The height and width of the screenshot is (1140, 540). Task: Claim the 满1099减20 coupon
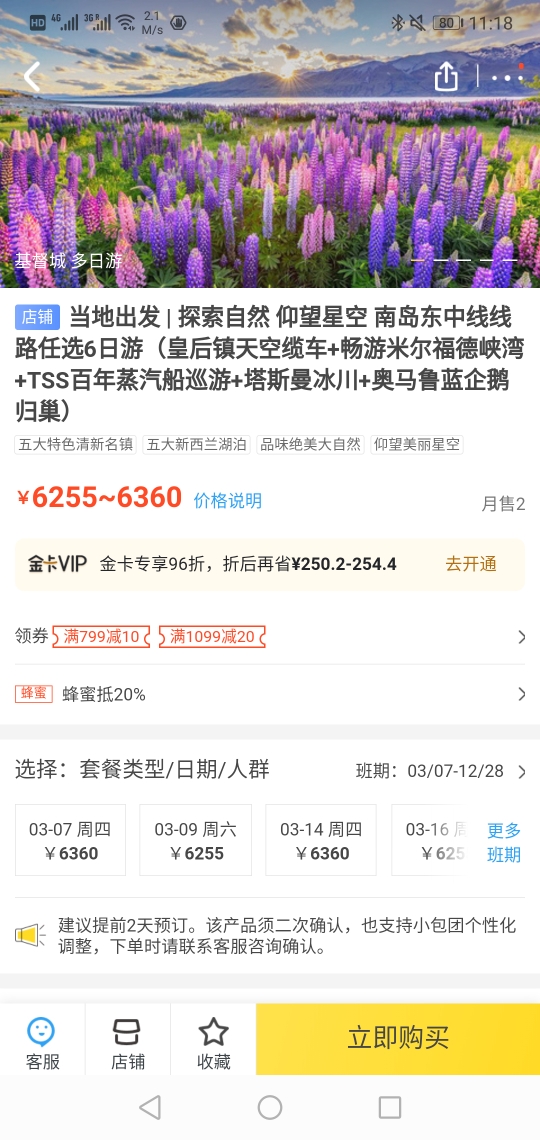(x=212, y=637)
